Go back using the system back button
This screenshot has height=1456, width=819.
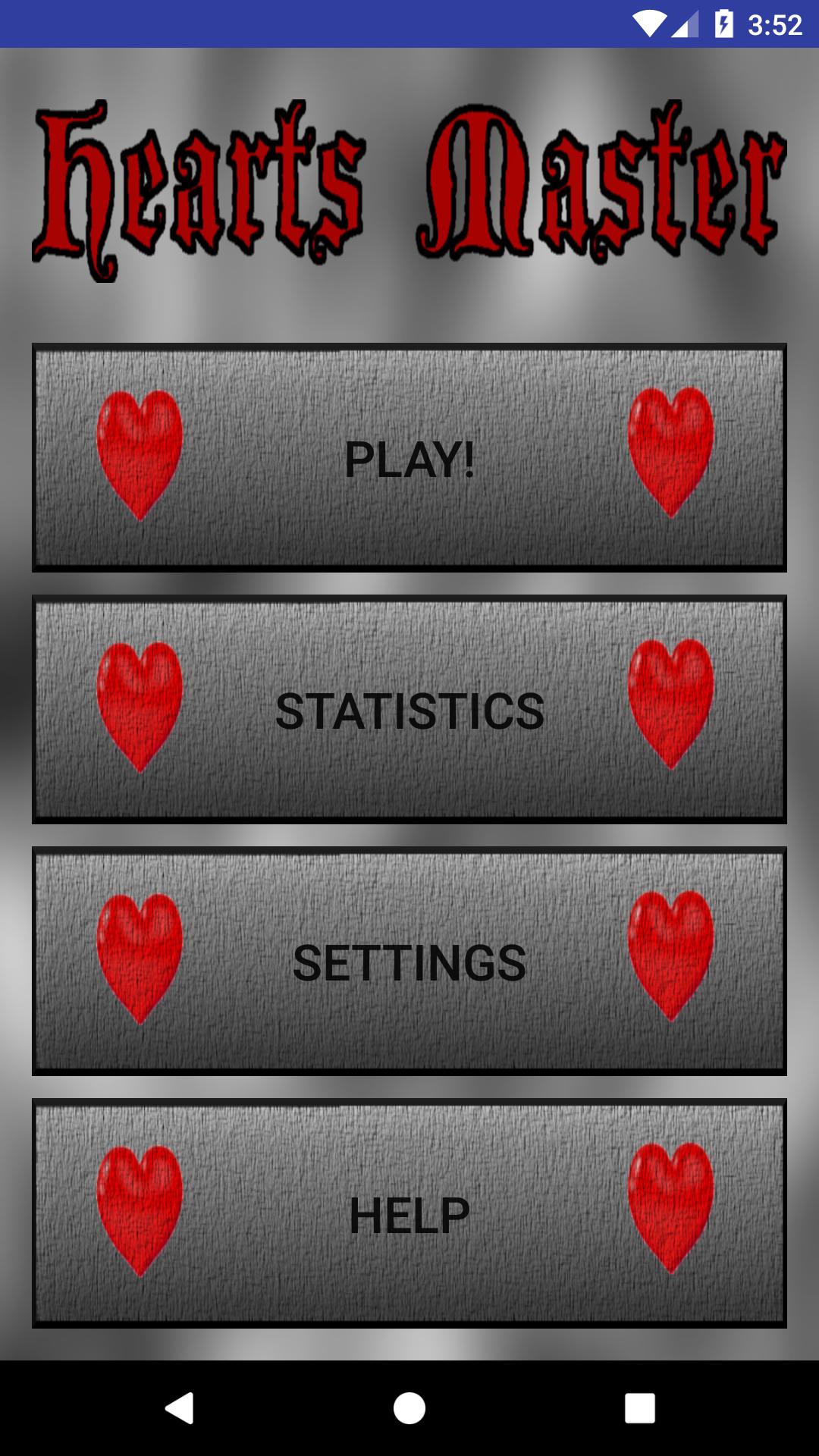tap(180, 1408)
